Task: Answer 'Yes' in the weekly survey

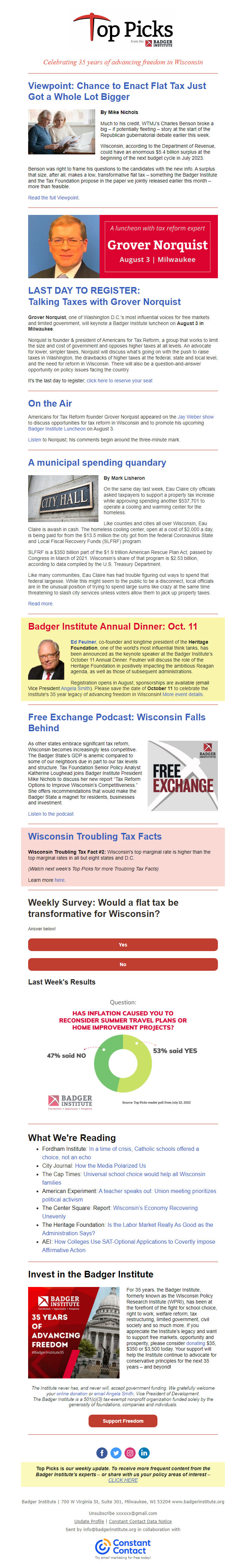Action: (x=122, y=945)
